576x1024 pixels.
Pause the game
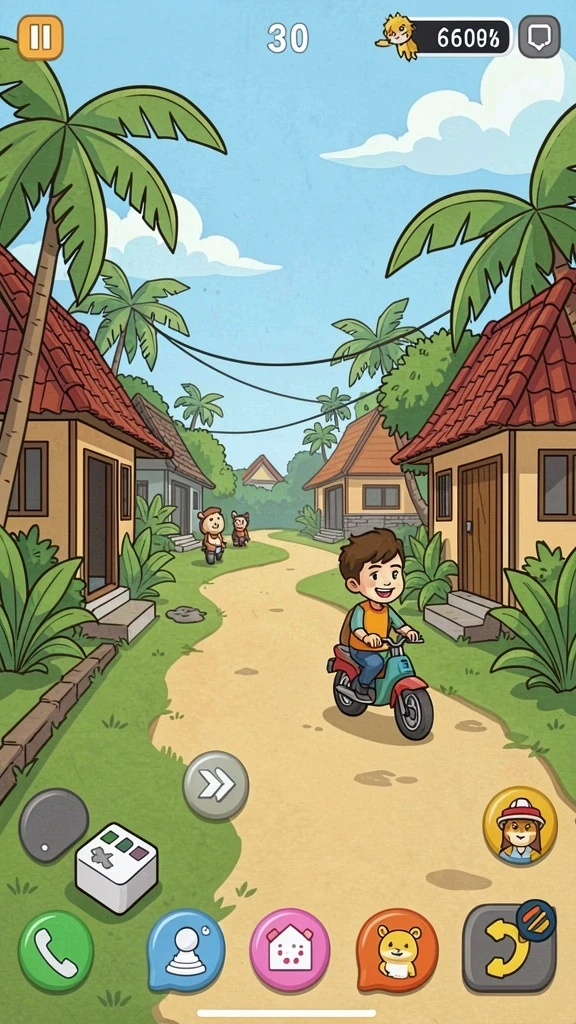(40, 38)
